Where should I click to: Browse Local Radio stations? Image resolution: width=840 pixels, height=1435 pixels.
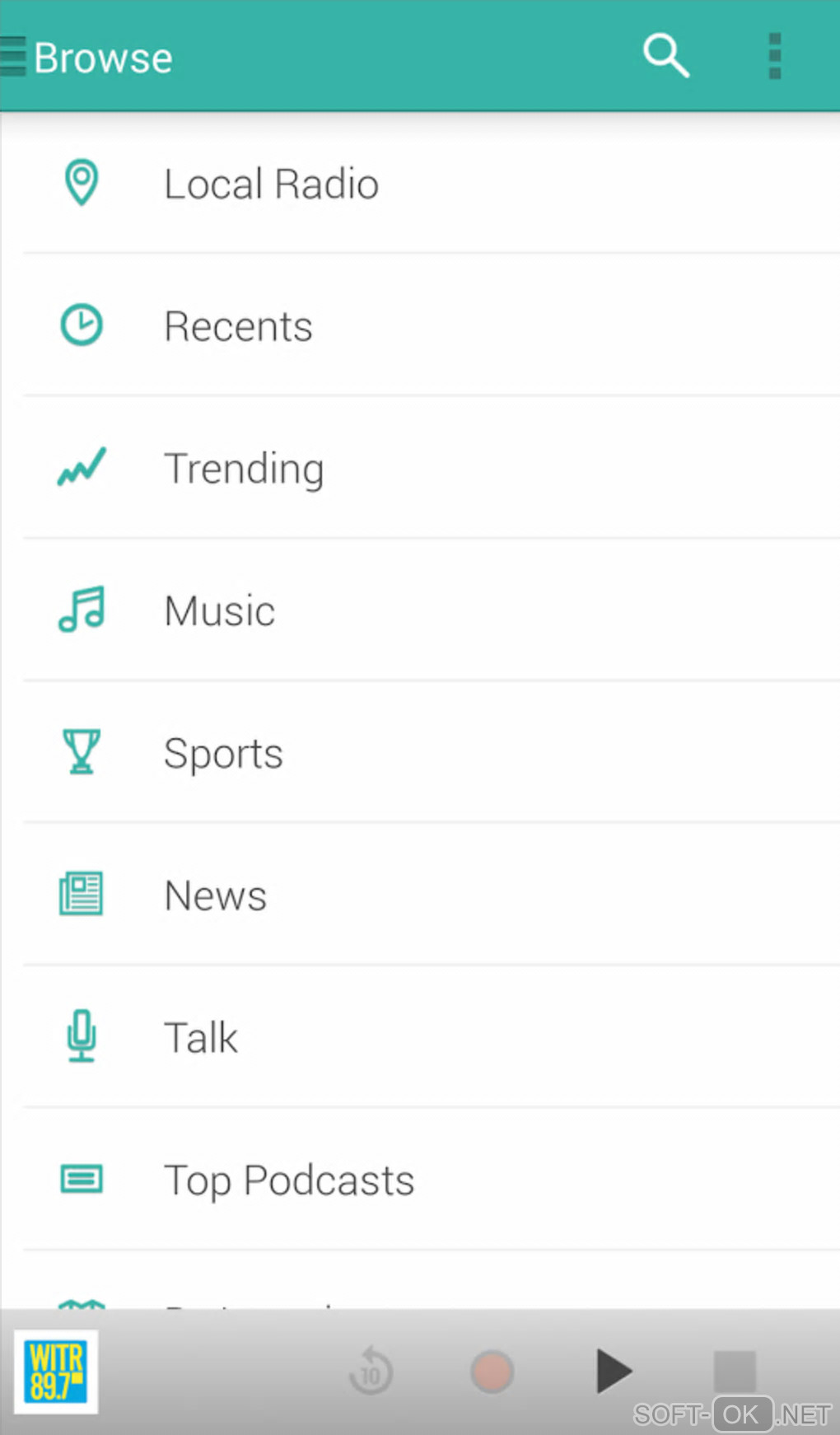click(x=271, y=184)
